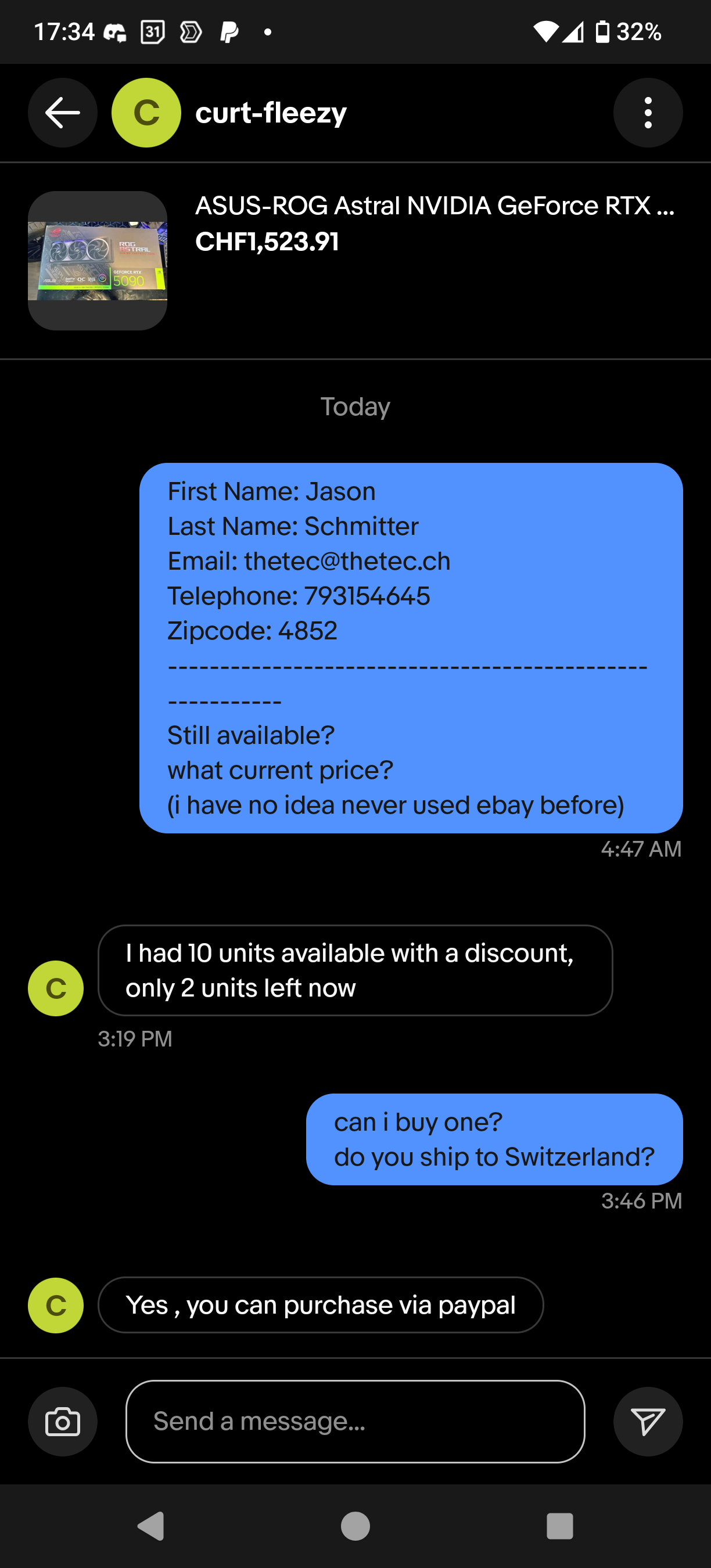Focus the Send a message field
The width and height of the screenshot is (711, 1568).
355,1421
